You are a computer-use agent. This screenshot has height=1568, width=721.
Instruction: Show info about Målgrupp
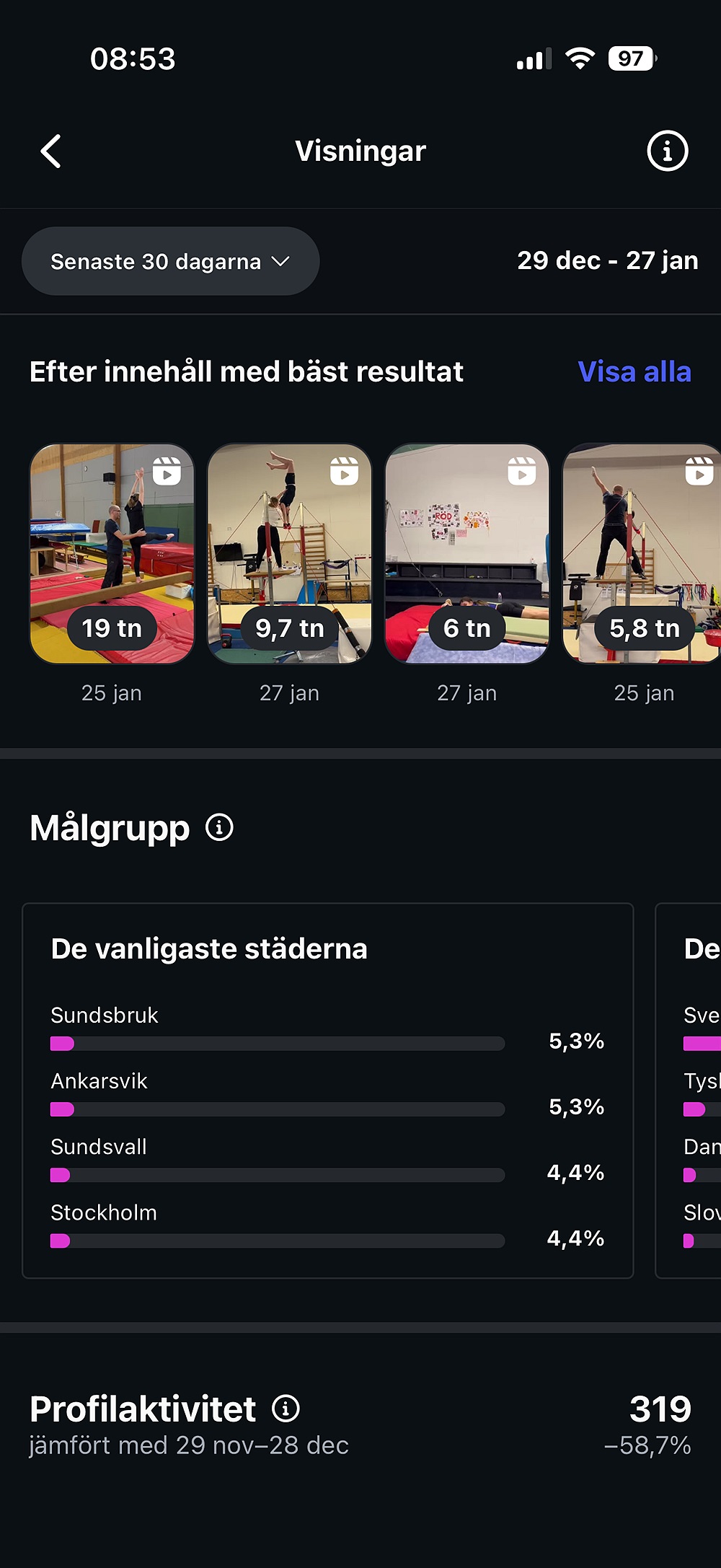point(219,827)
